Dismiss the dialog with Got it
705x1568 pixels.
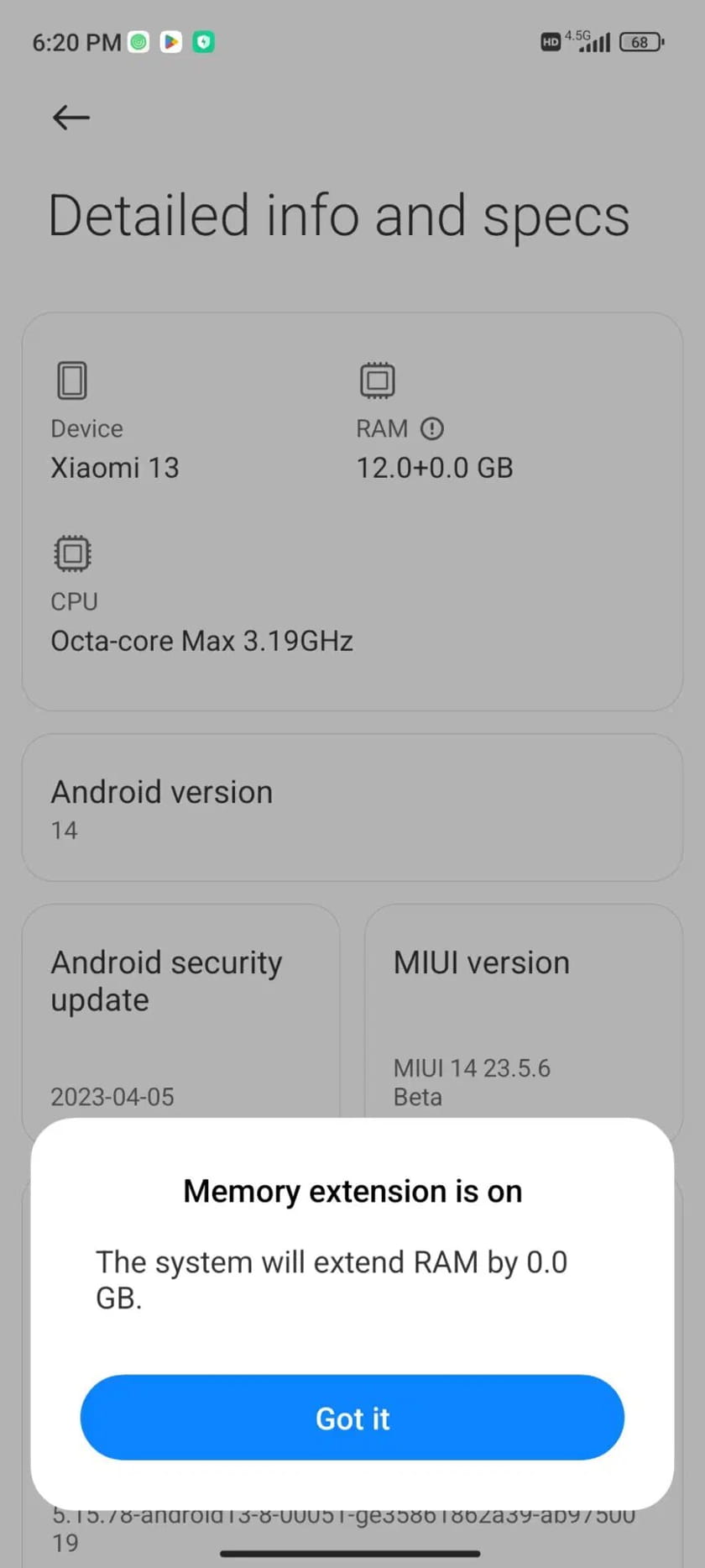(x=352, y=1417)
